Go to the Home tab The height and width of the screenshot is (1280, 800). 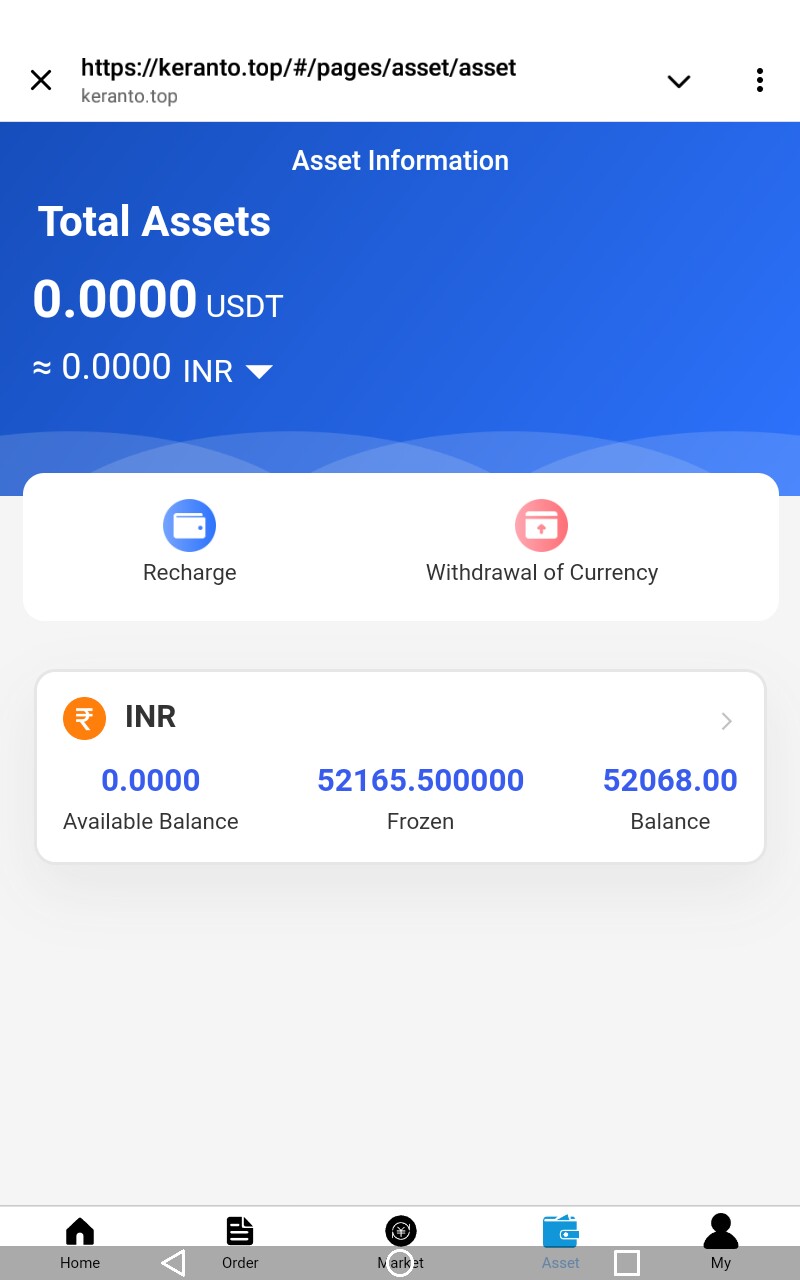[80, 1233]
